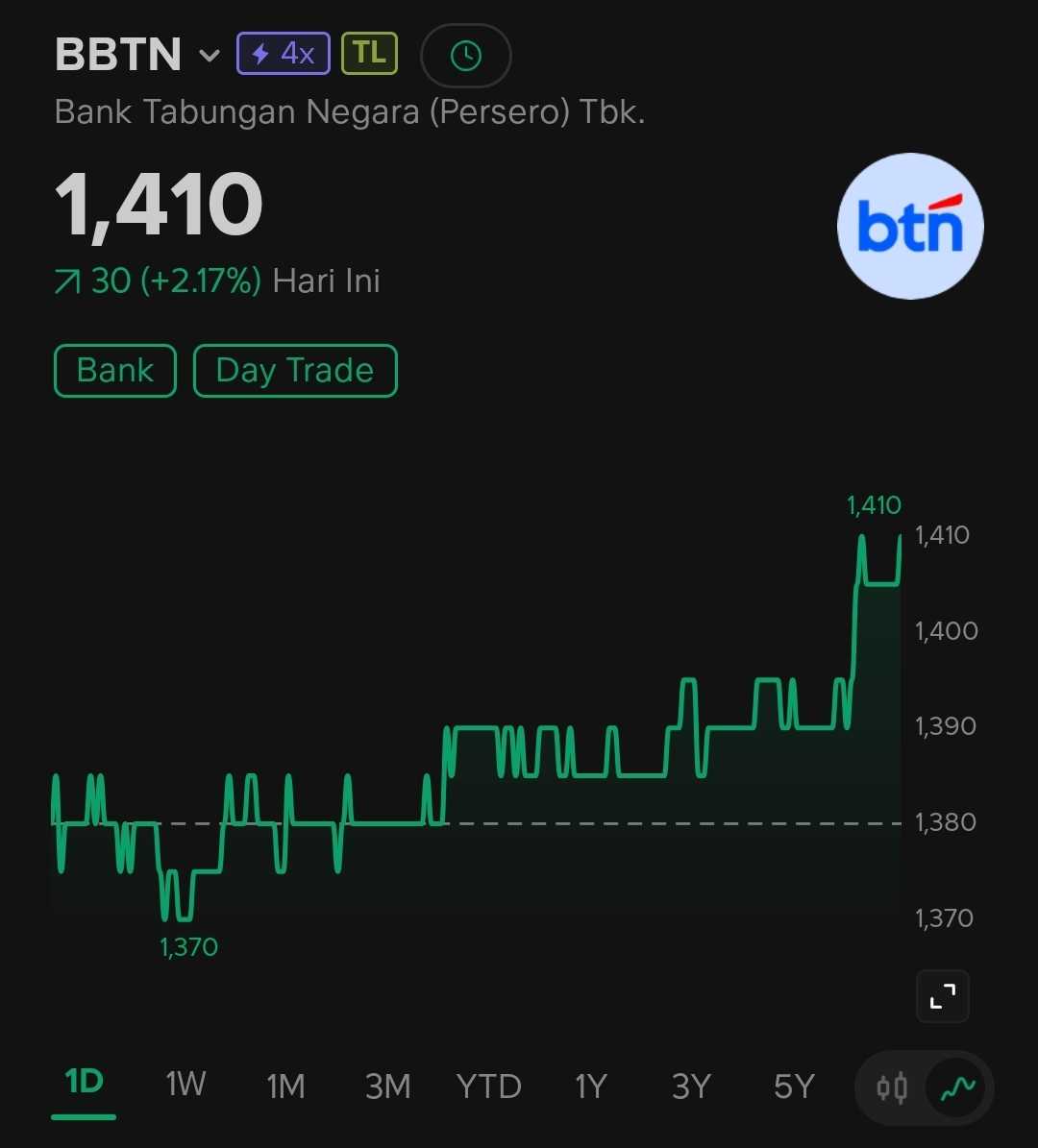Switch to the 3M timeframe

[387, 1087]
